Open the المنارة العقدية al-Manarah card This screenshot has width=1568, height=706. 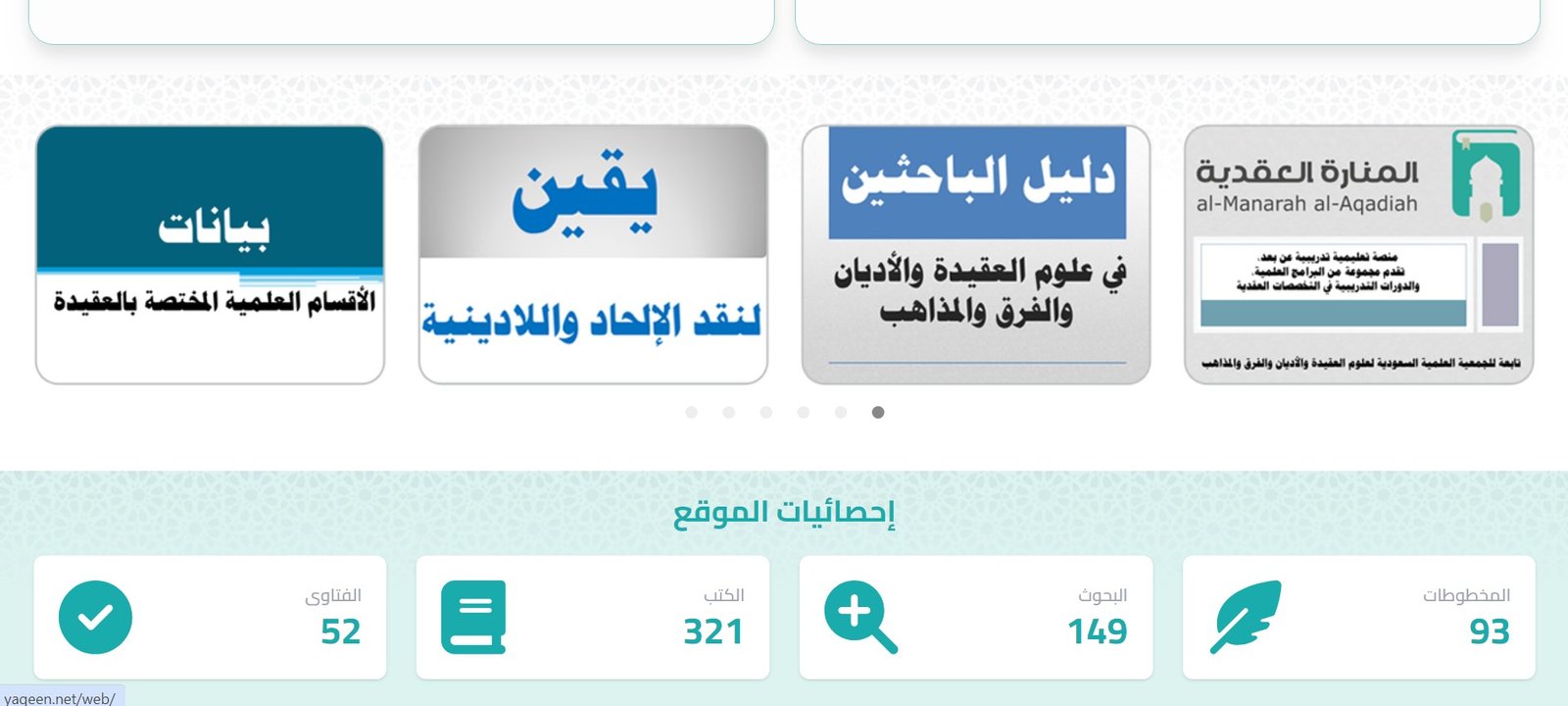(1358, 255)
